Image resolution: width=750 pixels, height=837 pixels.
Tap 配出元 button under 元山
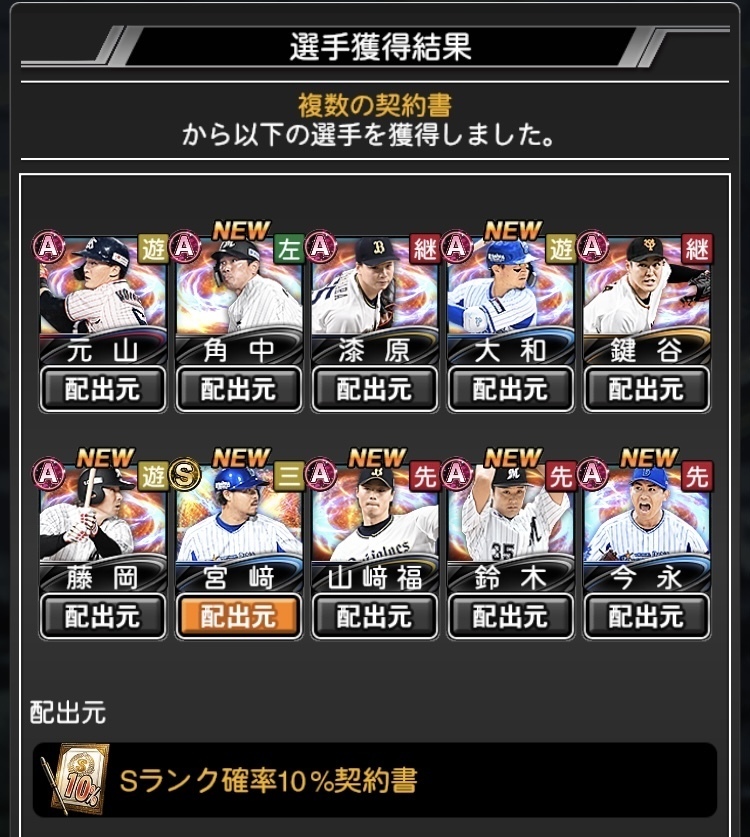click(103, 388)
